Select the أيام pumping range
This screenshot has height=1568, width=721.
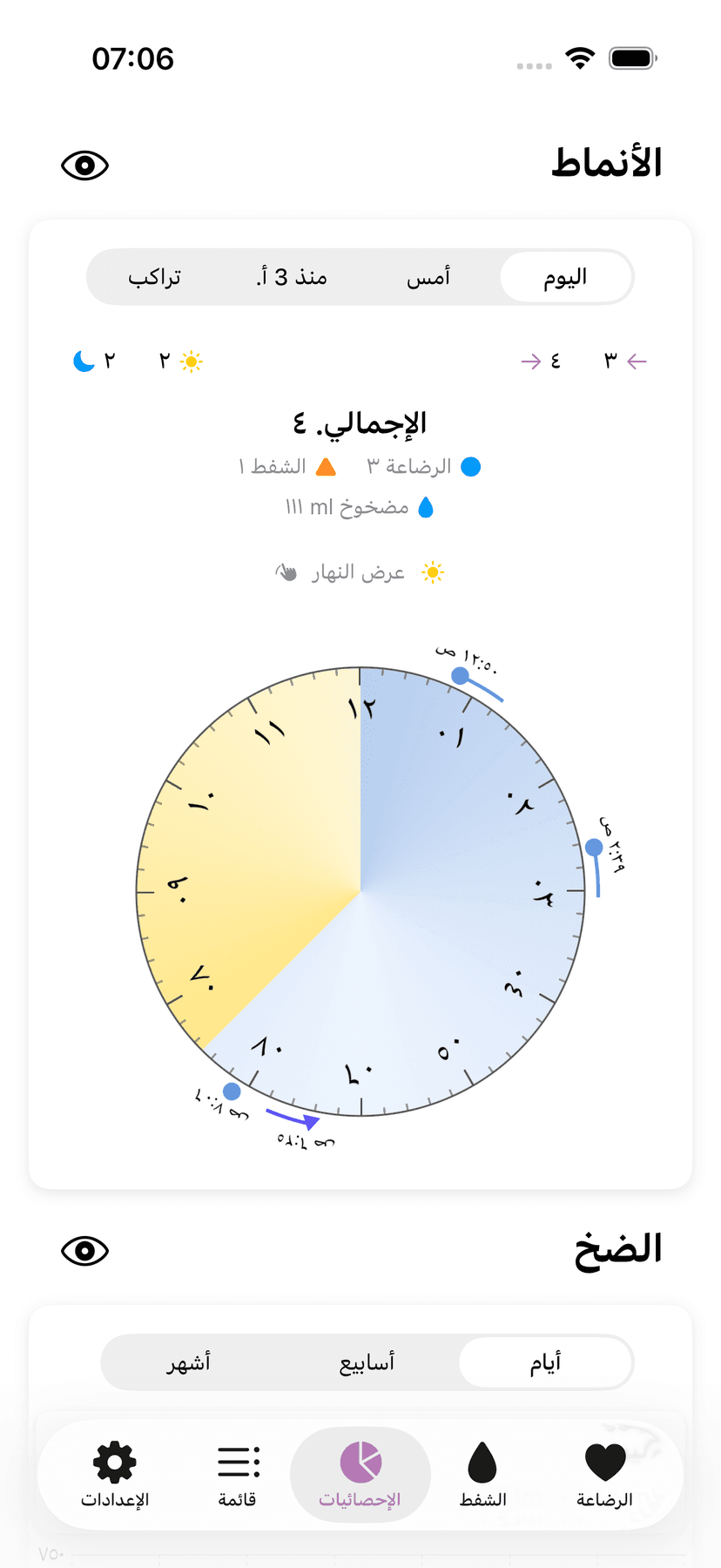(545, 1362)
